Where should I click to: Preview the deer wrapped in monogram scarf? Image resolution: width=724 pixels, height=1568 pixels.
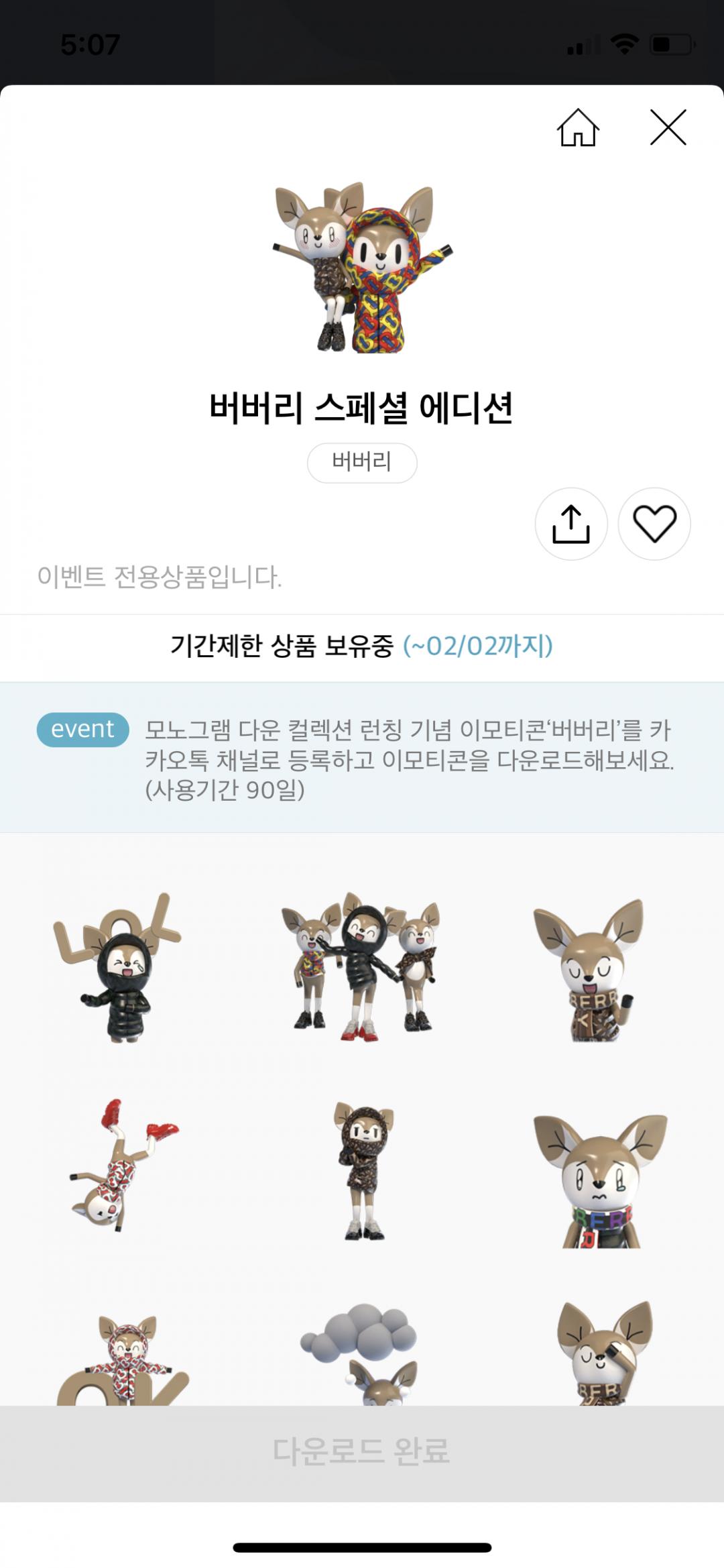[363, 1170]
